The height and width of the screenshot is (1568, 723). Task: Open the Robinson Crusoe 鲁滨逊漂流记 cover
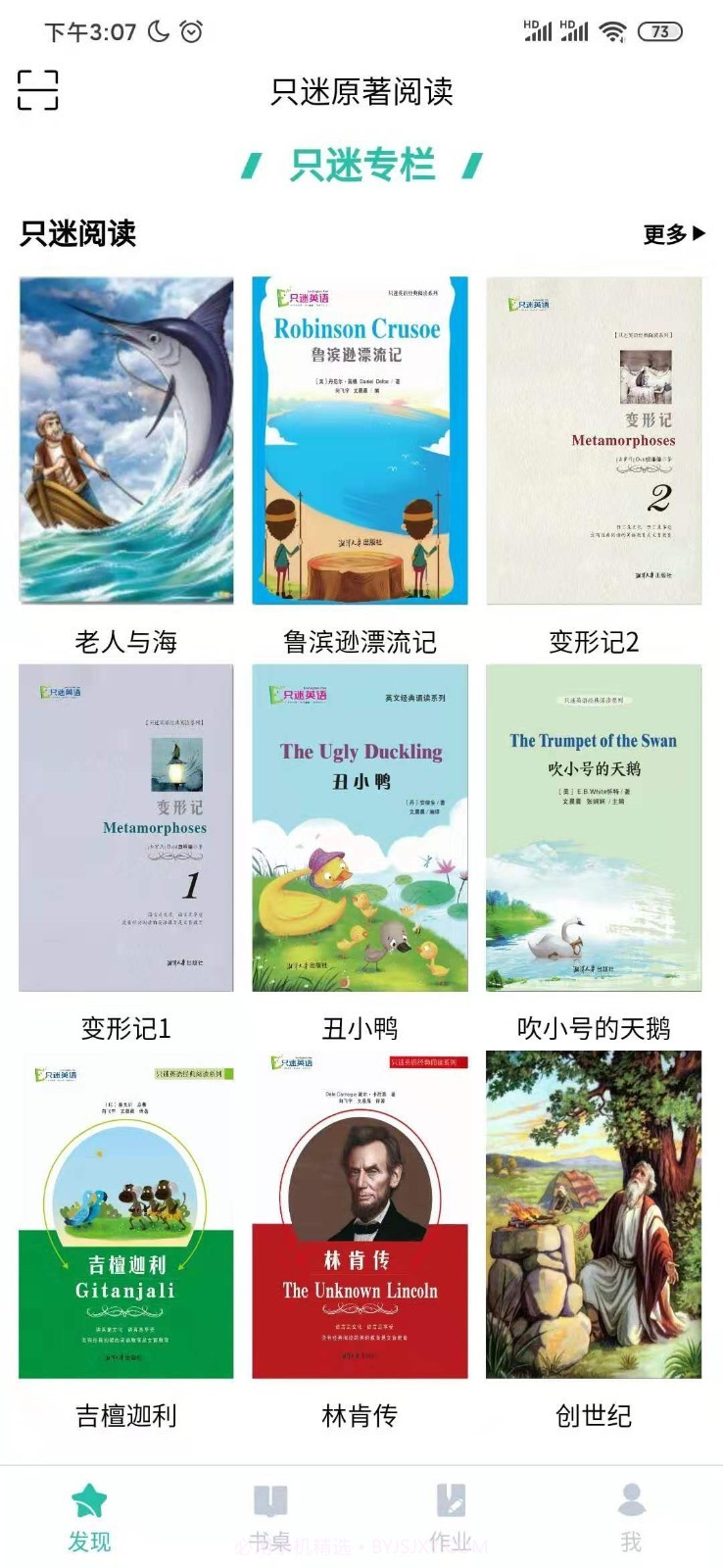(361, 441)
